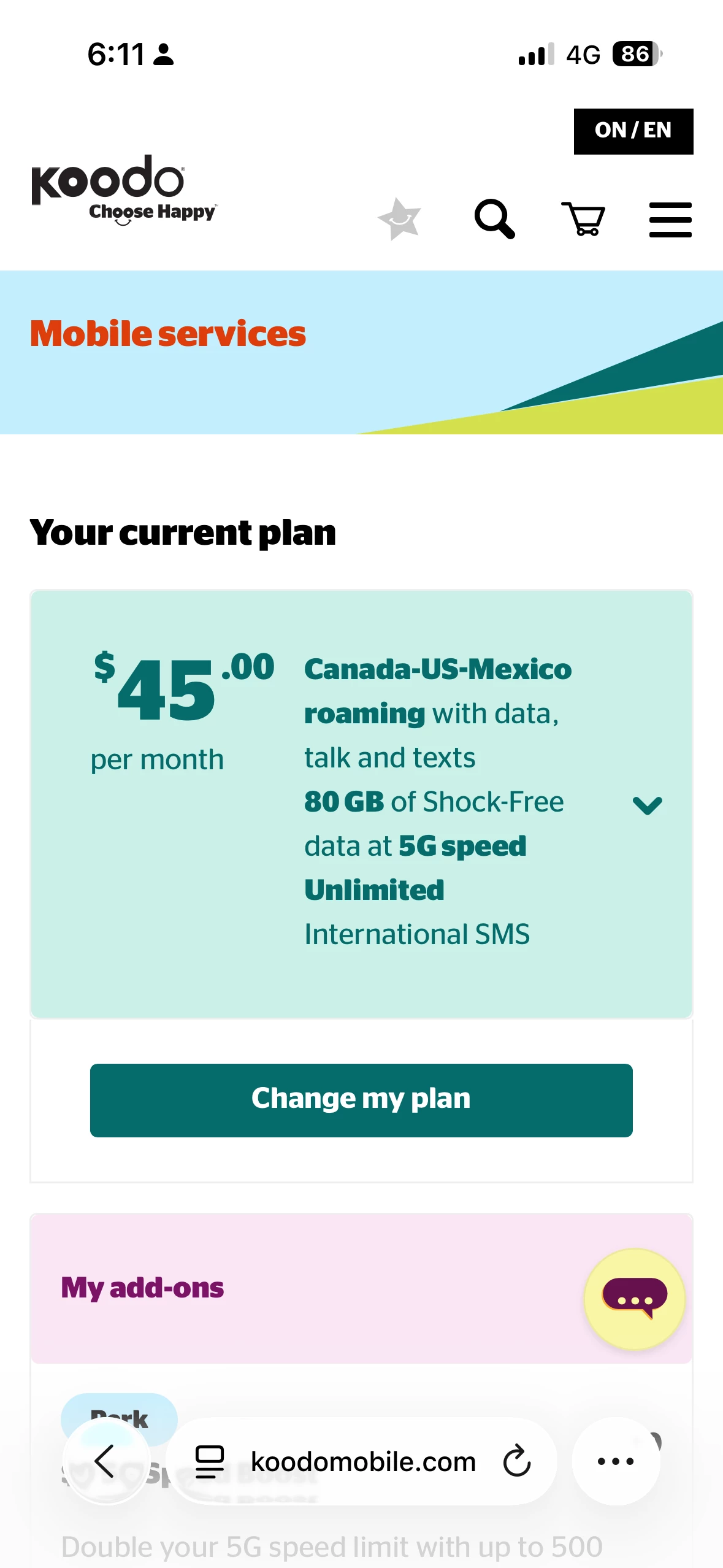Tap the Change my plan button
Screen dimensions: 723x1568
point(361,1100)
